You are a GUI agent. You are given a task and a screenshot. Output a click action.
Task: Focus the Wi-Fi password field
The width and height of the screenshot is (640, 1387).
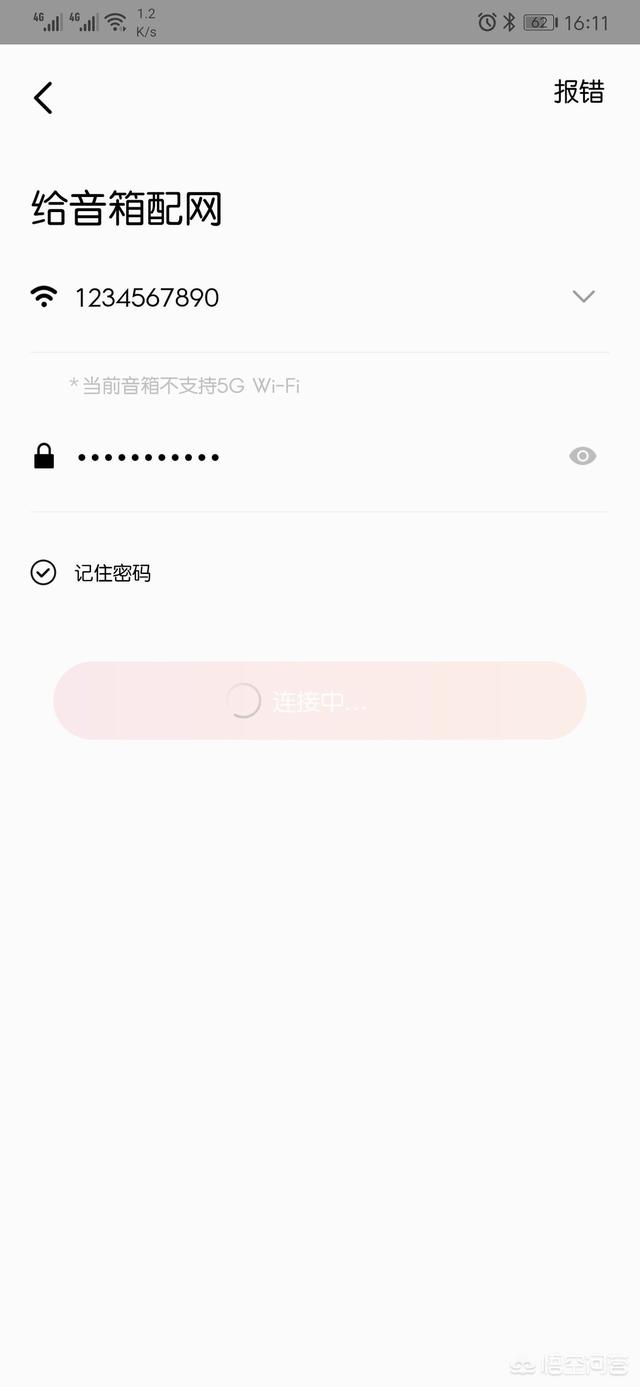(300, 457)
